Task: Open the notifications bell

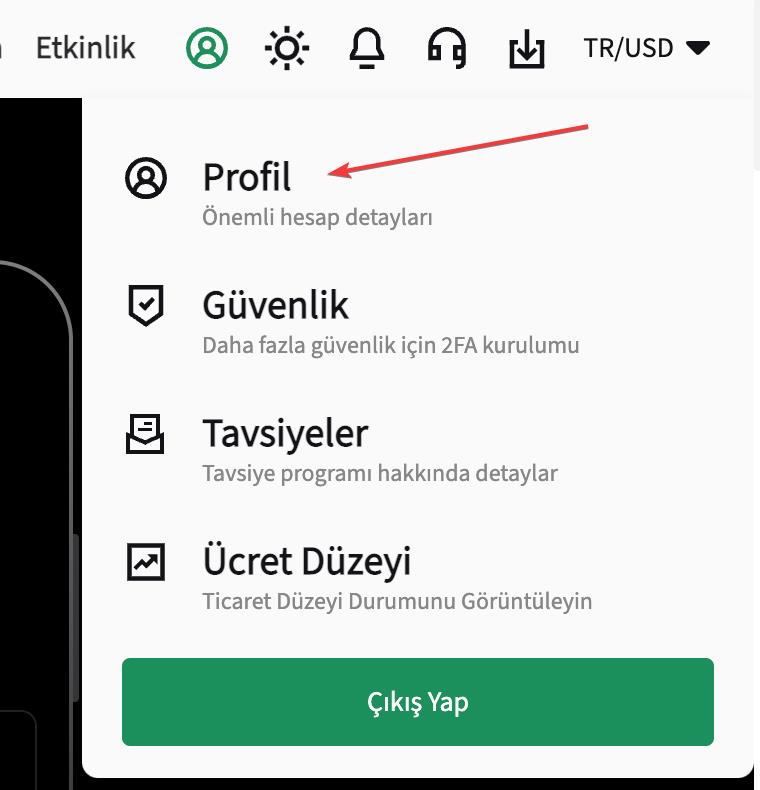Action: (367, 48)
